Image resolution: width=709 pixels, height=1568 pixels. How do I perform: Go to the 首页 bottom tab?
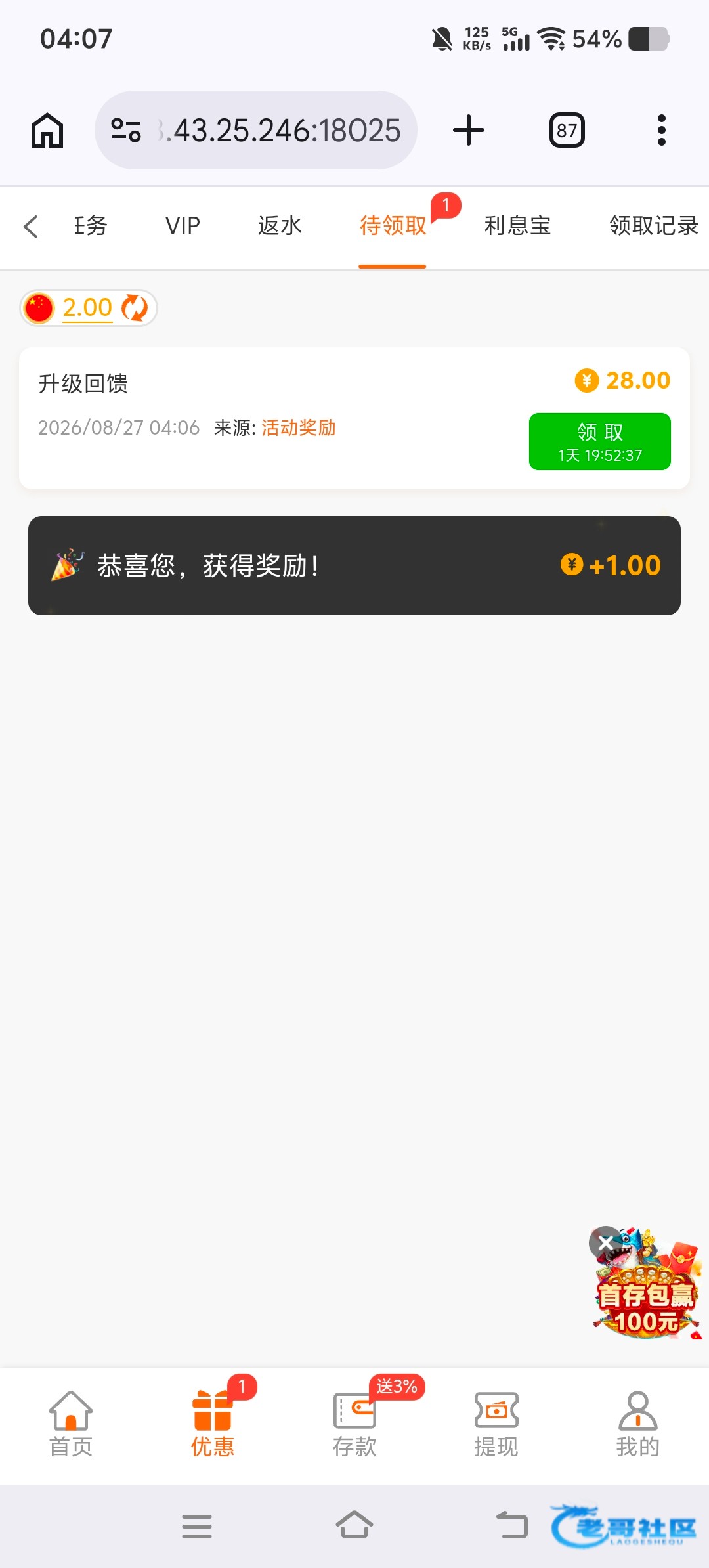click(x=71, y=1424)
